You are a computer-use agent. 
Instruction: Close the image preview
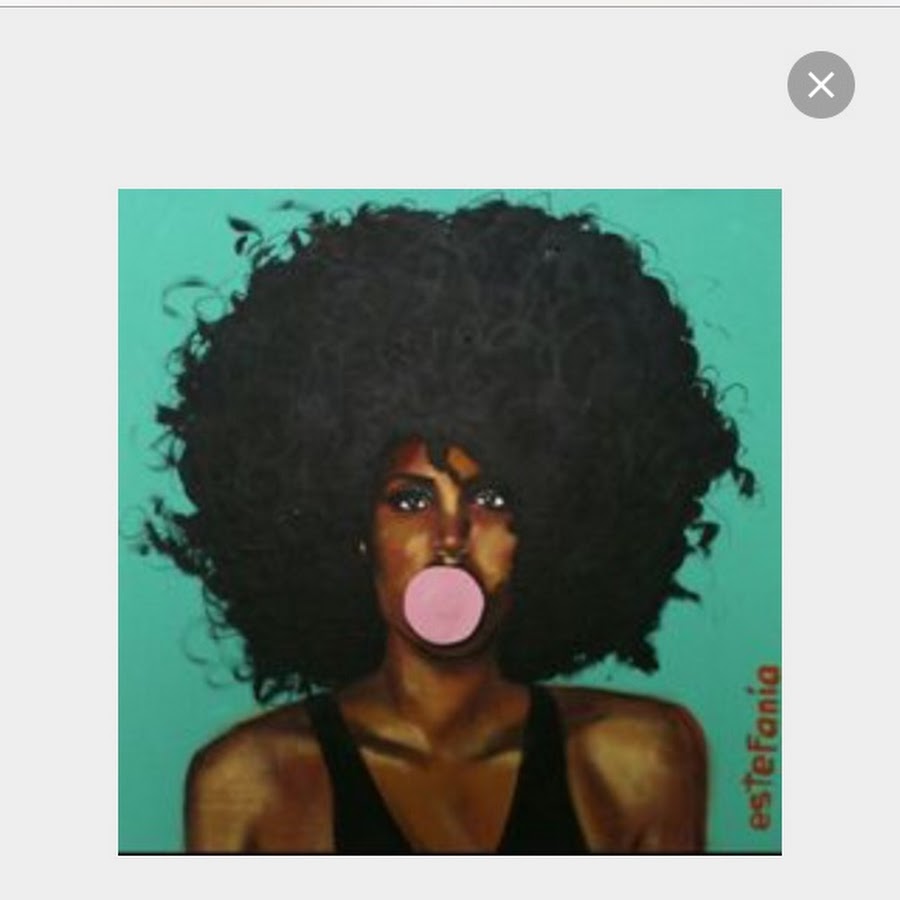[820, 85]
